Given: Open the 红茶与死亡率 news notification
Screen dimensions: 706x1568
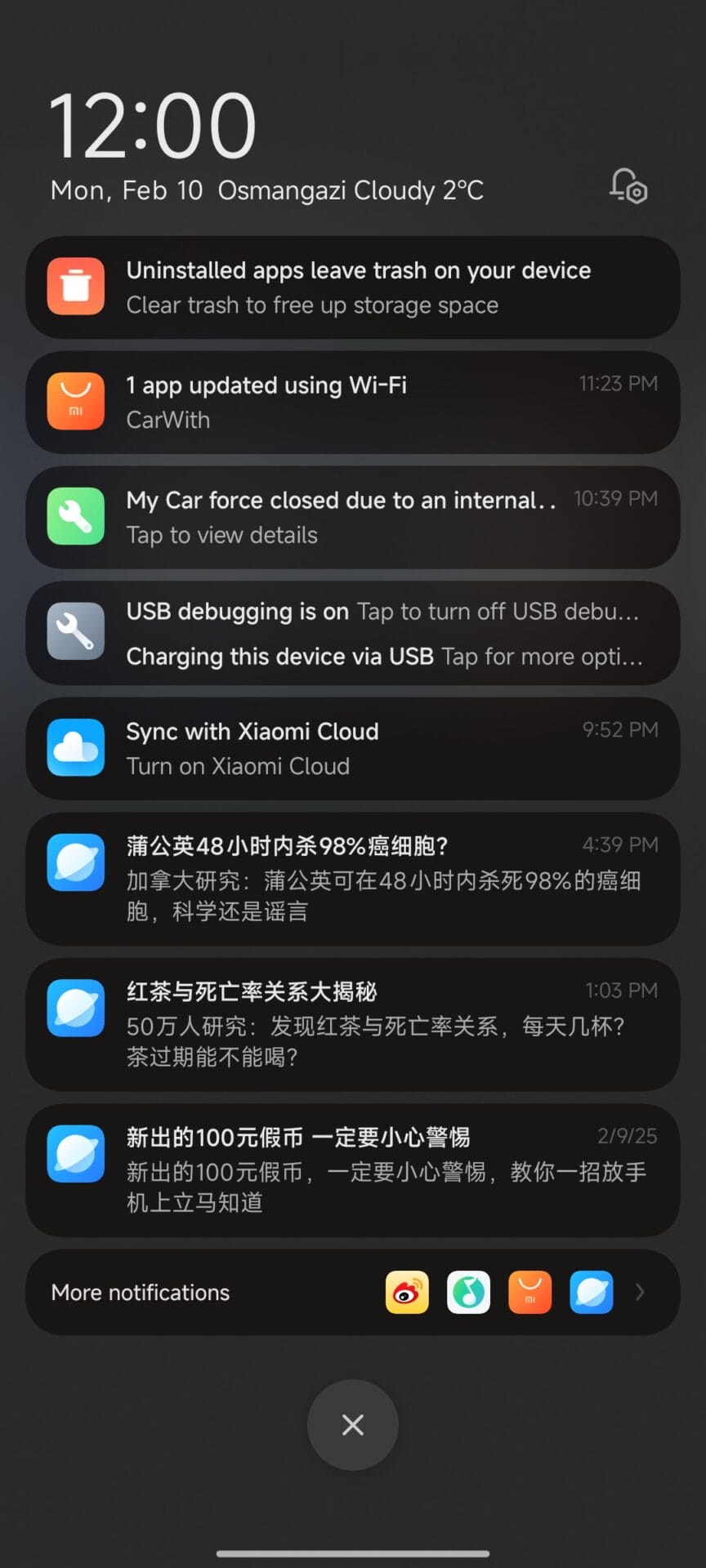Looking at the screenshot, I should tap(353, 1024).
